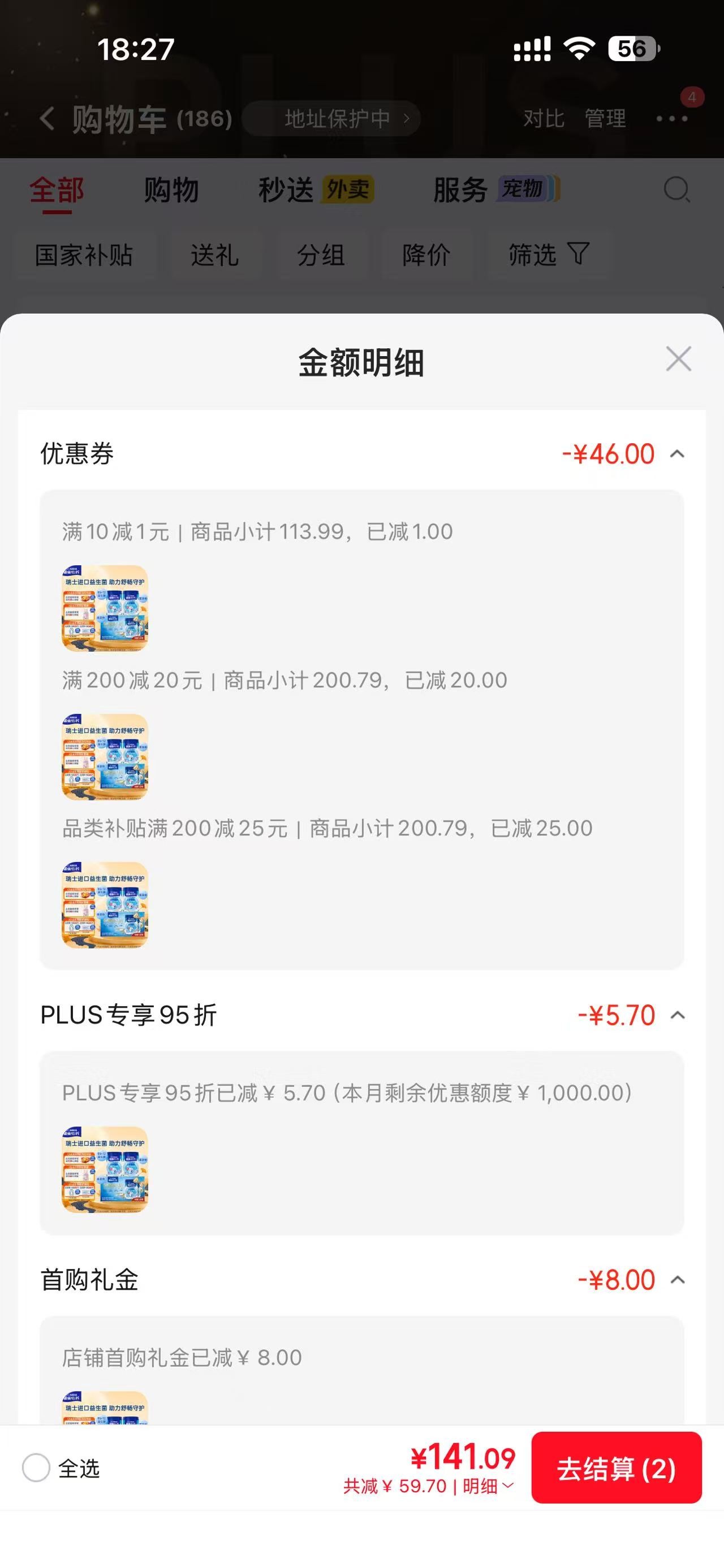The width and height of the screenshot is (724, 1568).
Task: Select the 国家补贴 filter chip
Action: pyautogui.click(x=84, y=255)
